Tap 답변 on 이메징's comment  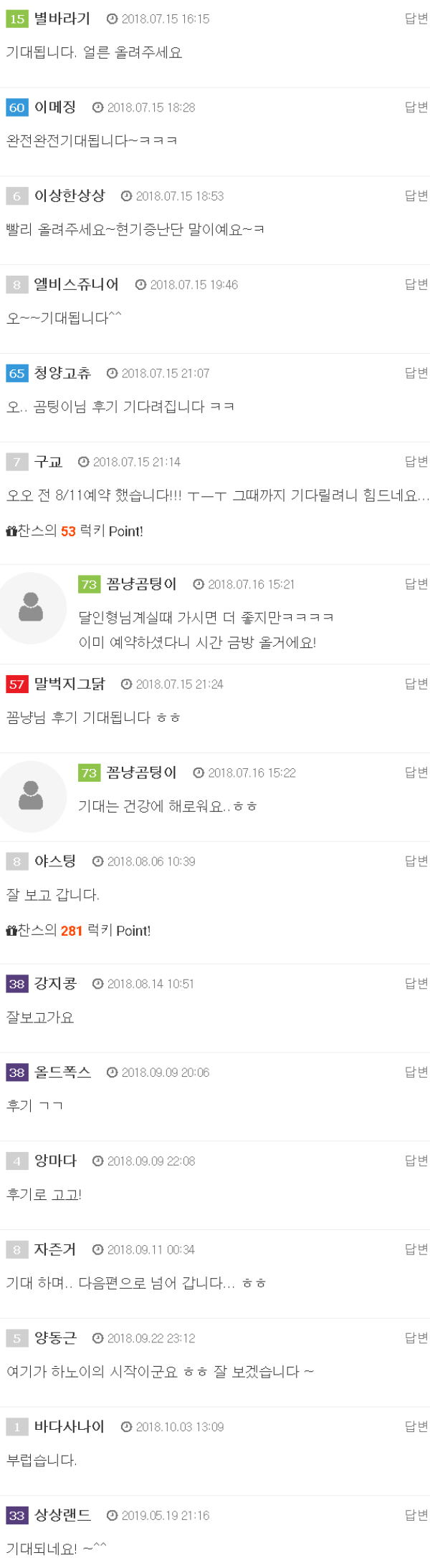click(x=416, y=107)
